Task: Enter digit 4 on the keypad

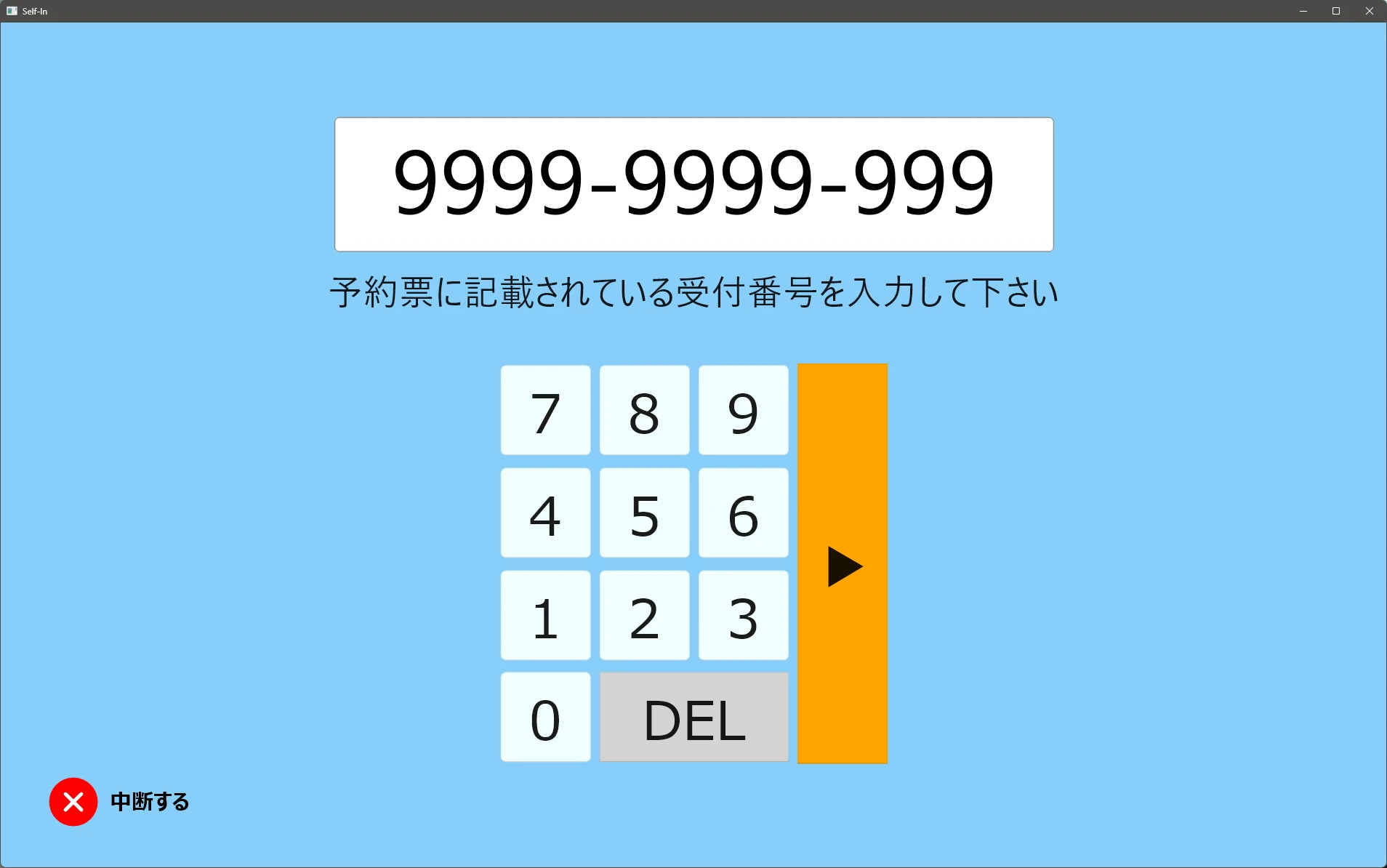Action: 545,513
